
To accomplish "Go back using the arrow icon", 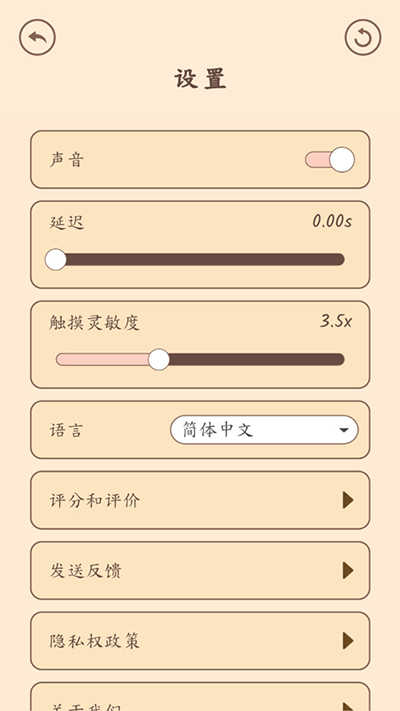I will coord(37,37).
